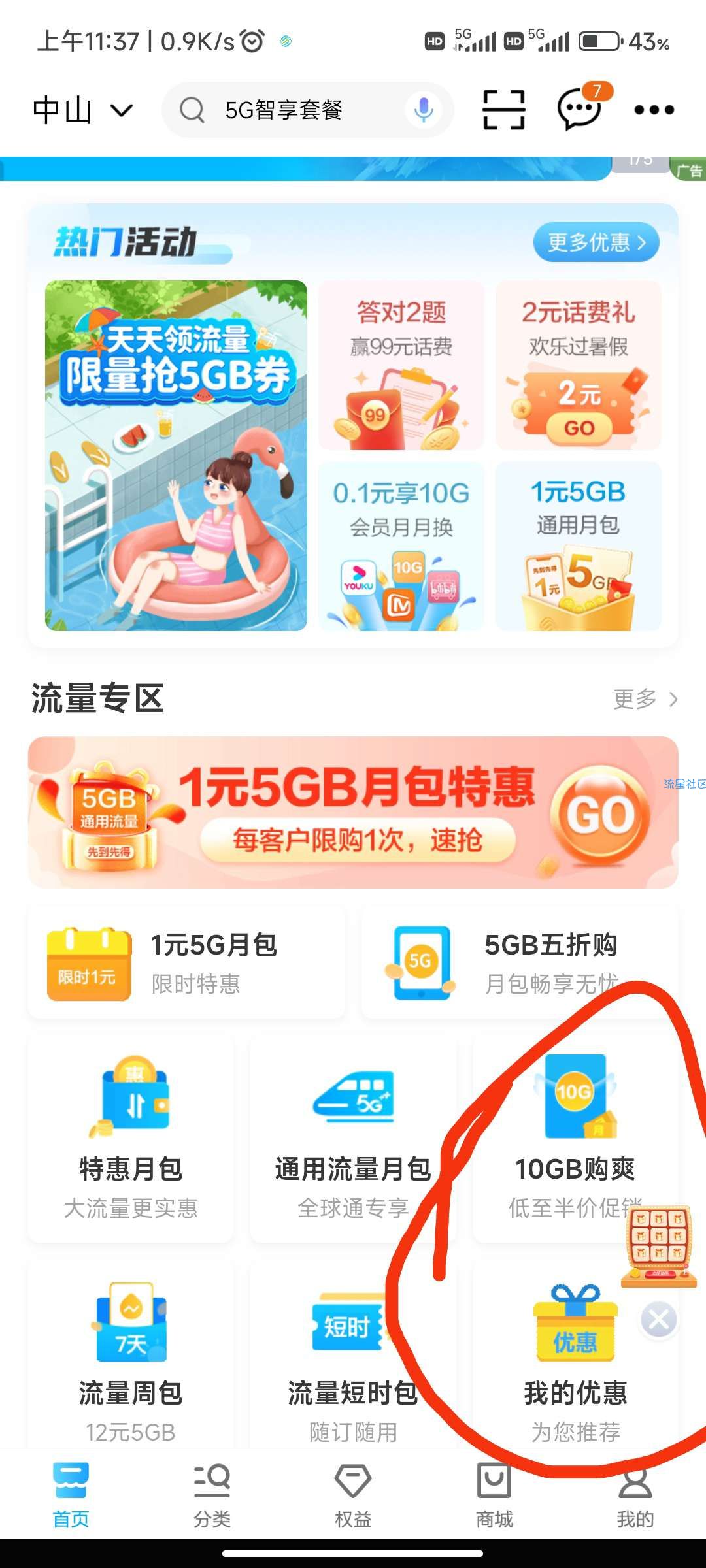This screenshot has width=706, height=1568.
Task: Open messages with the 7 badge
Action: (x=580, y=108)
